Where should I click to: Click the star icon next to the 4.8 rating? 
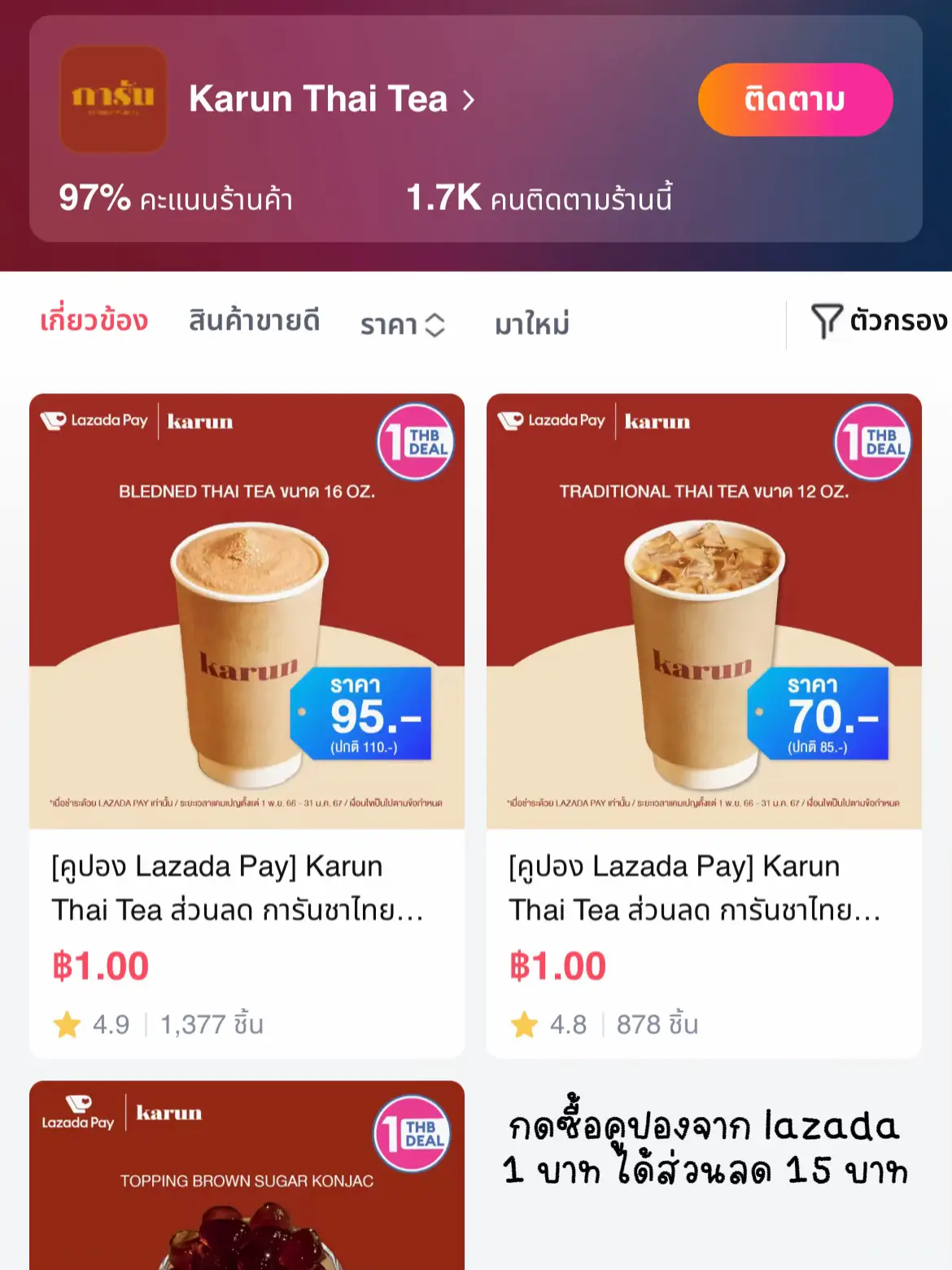(x=526, y=1024)
